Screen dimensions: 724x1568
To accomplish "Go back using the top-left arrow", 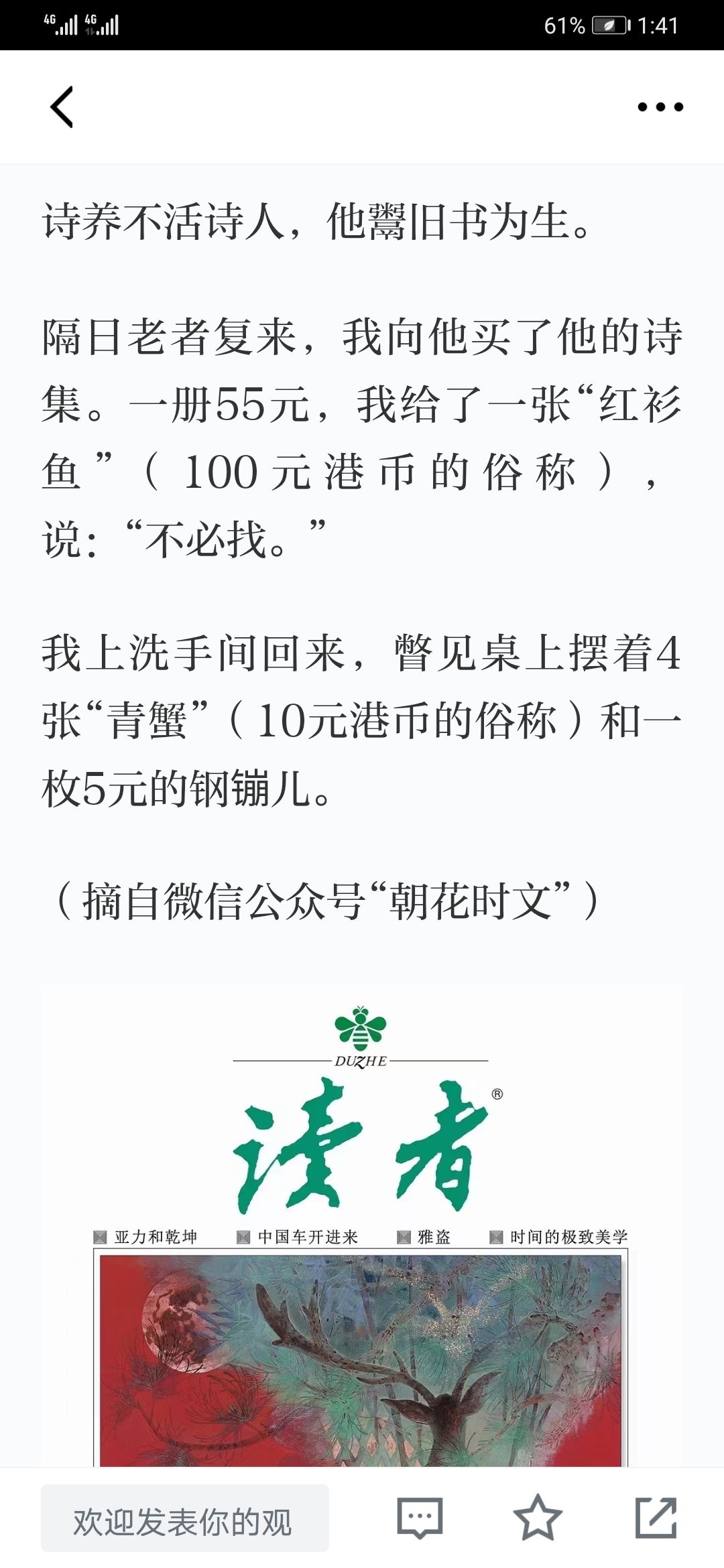I will click(62, 107).
